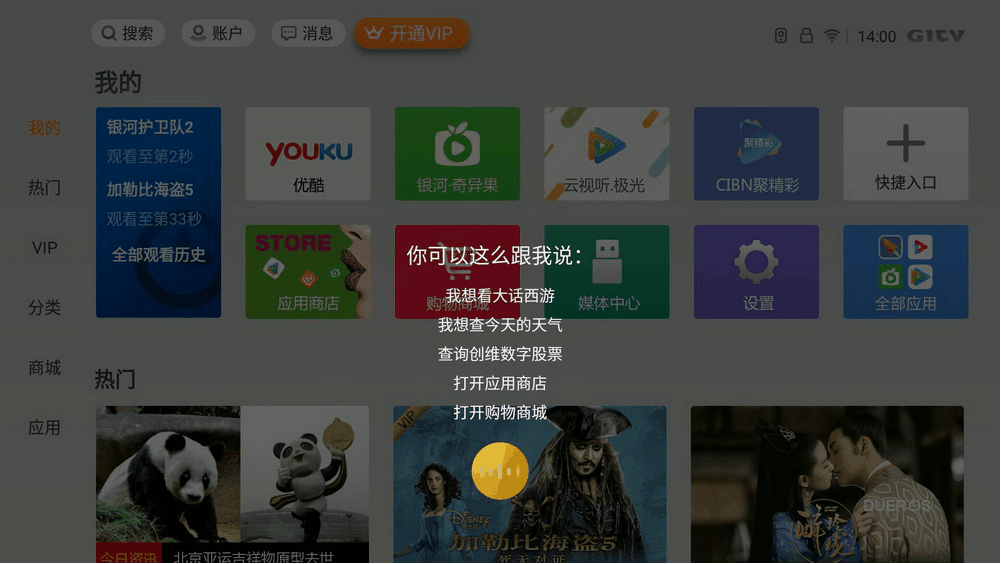Go to the 商城 mall tab
This screenshot has width=1001, height=564.
(x=44, y=367)
